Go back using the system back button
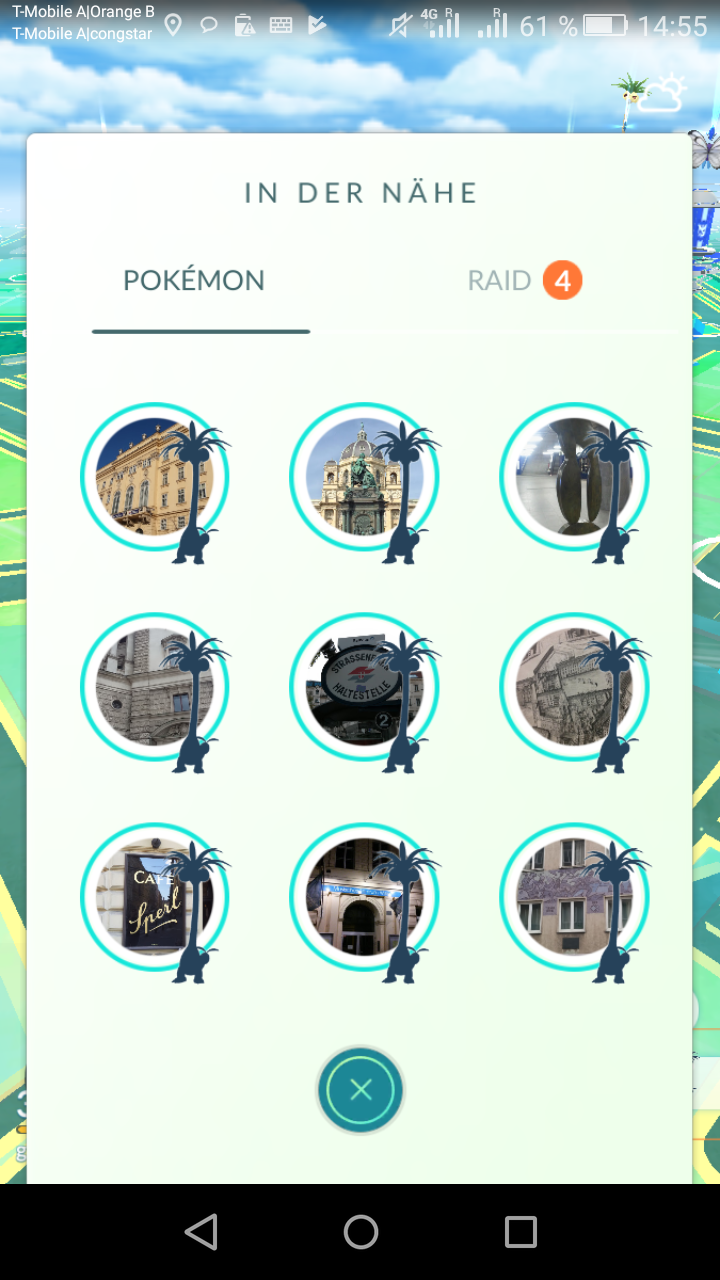 [201, 1232]
